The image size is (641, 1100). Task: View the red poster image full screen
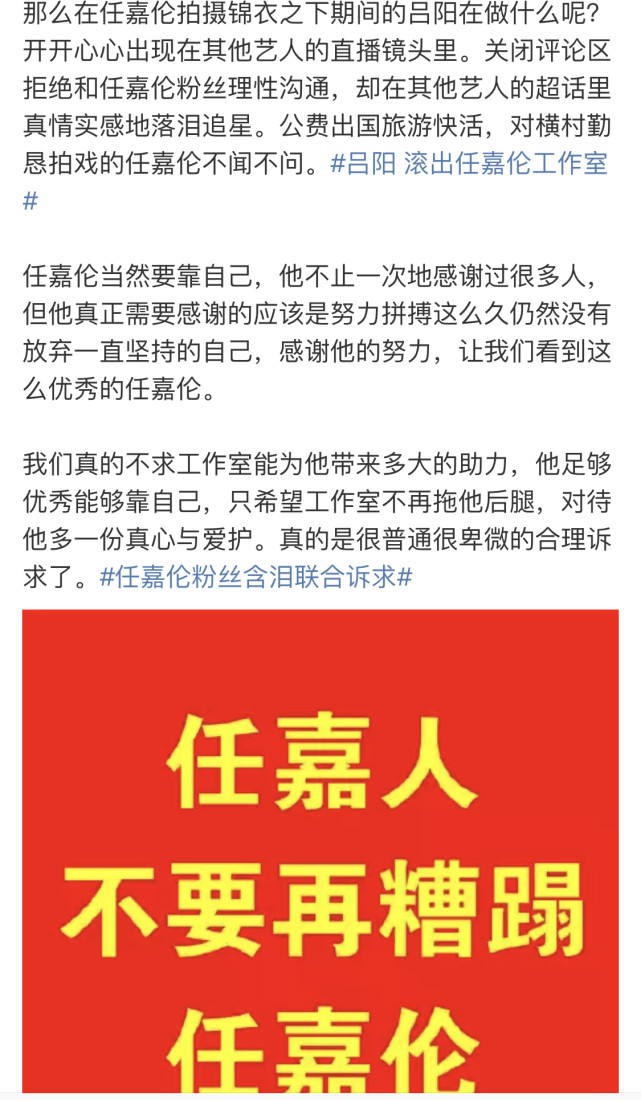(x=320, y=850)
